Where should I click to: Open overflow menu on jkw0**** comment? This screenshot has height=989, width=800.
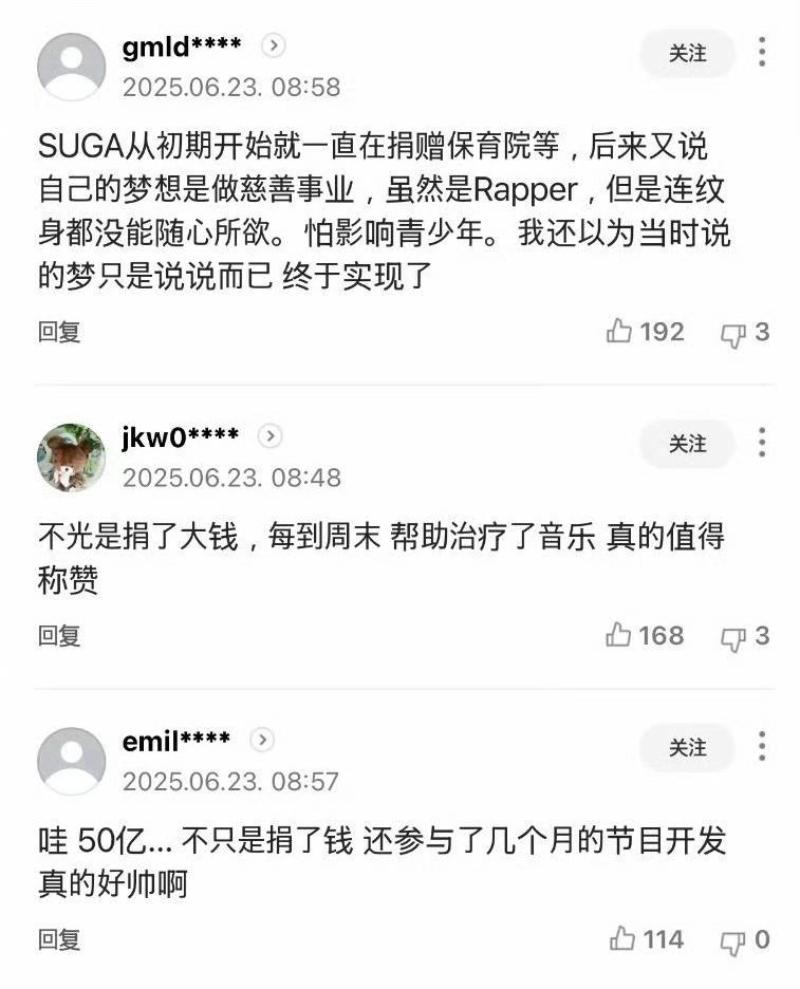point(763,443)
